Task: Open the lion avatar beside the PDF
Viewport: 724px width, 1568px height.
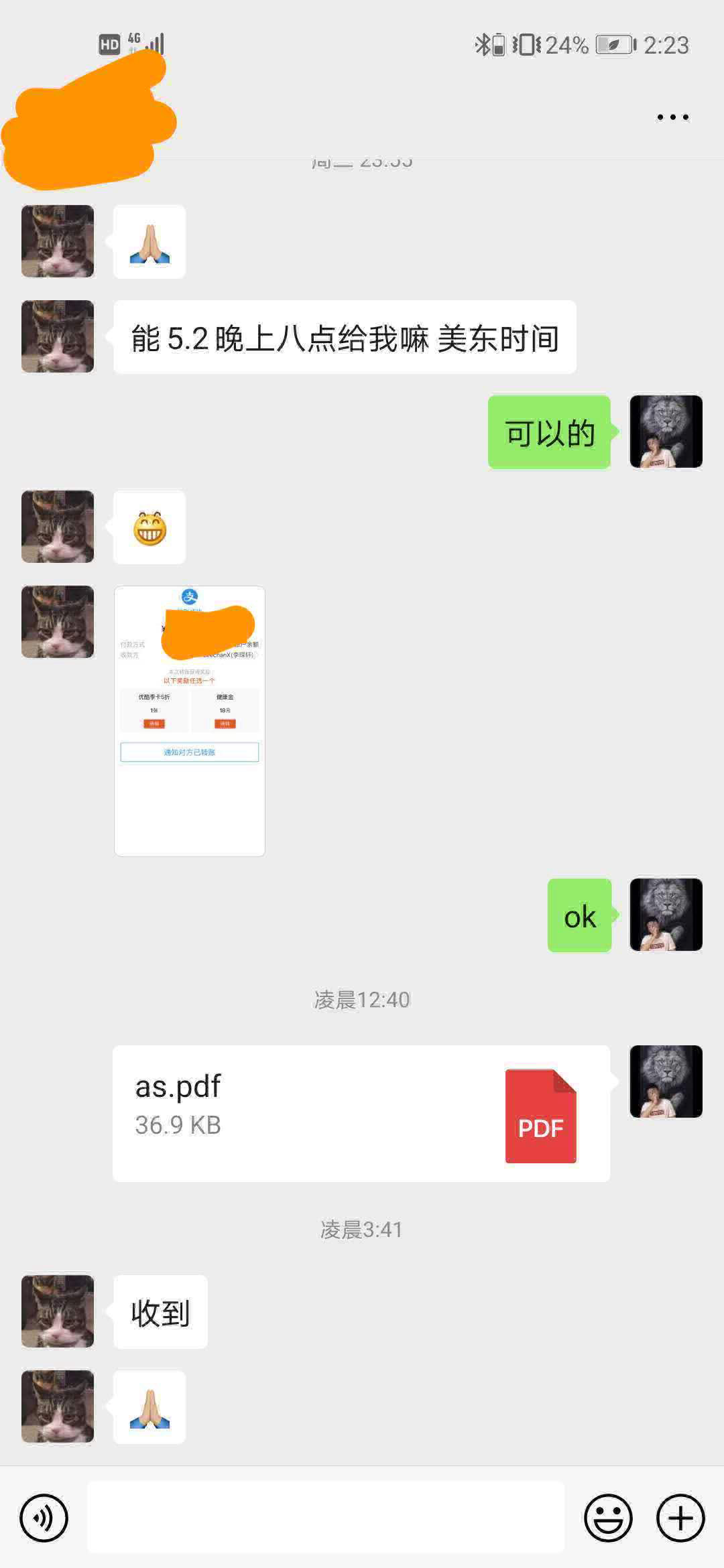Action: coord(666,1082)
